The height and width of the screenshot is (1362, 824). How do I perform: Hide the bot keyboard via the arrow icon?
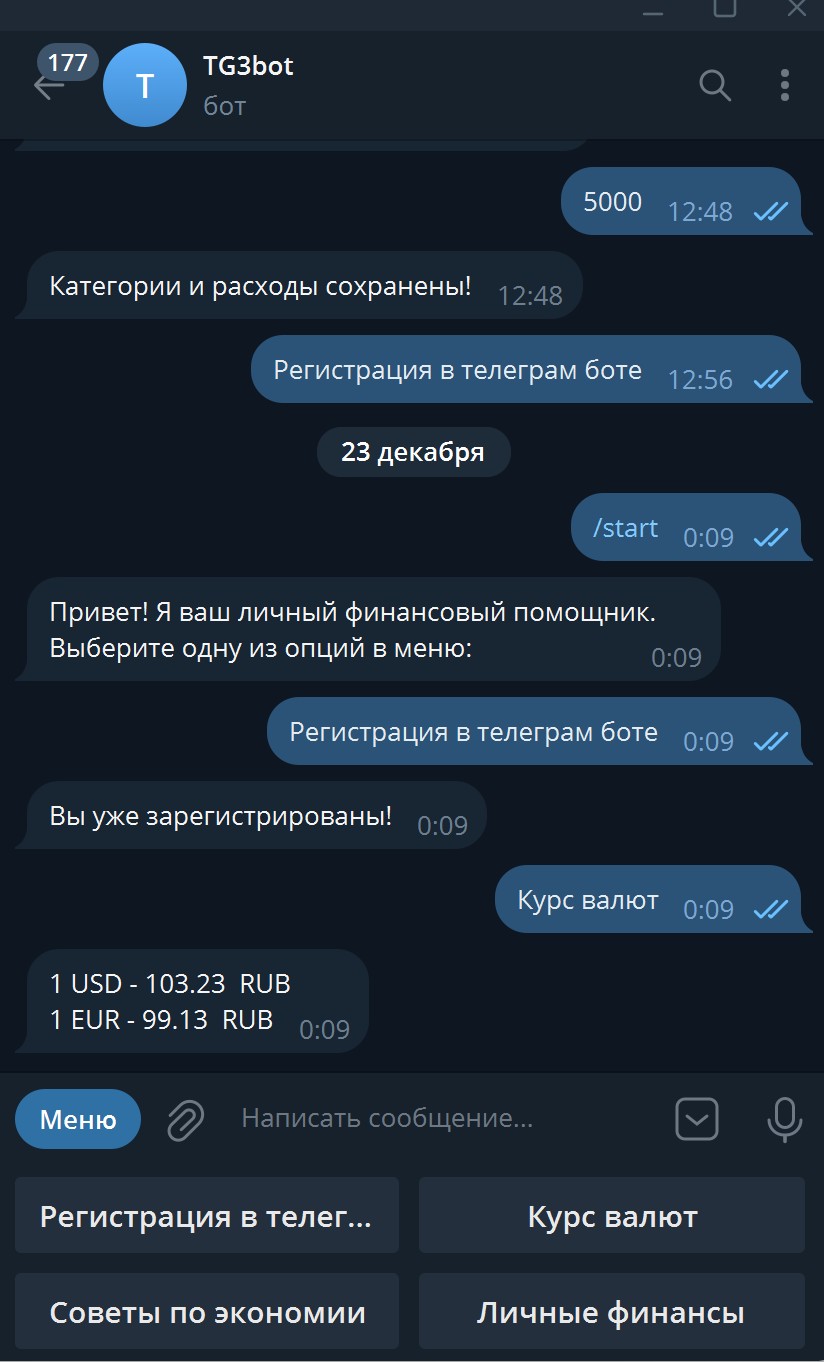[697, 1119]
